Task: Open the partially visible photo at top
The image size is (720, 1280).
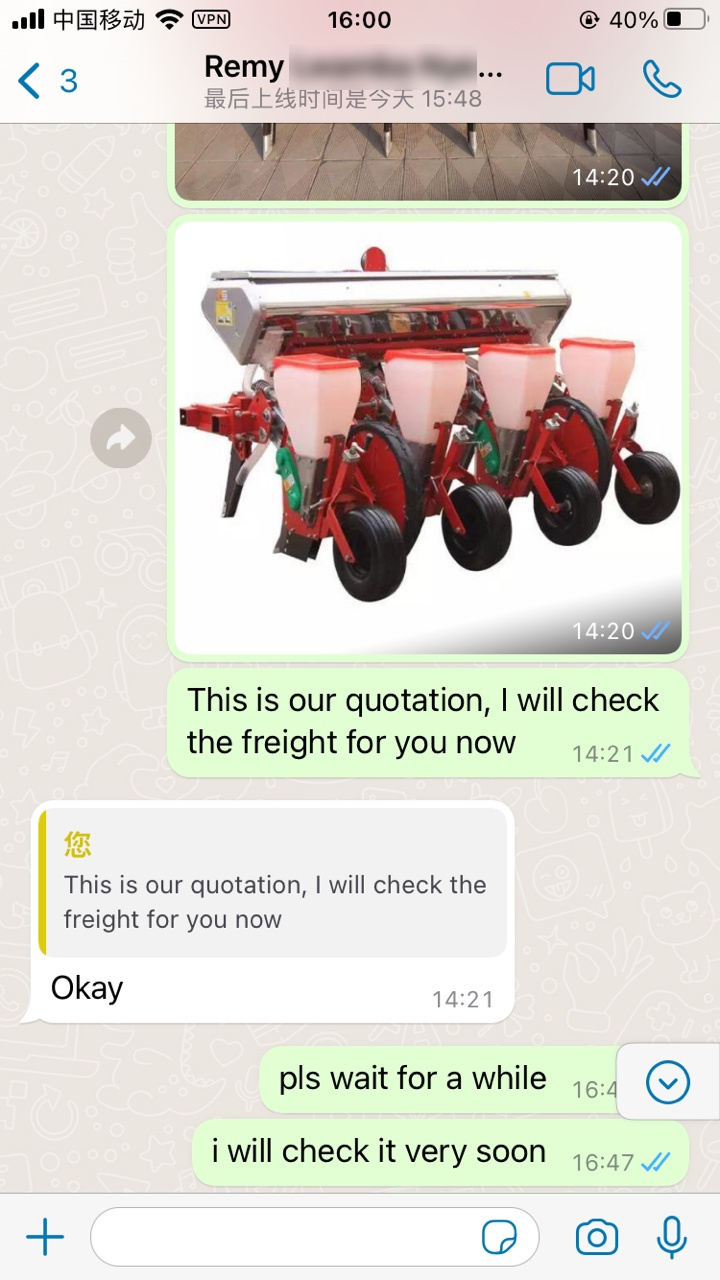Action: tap(428, 161)
